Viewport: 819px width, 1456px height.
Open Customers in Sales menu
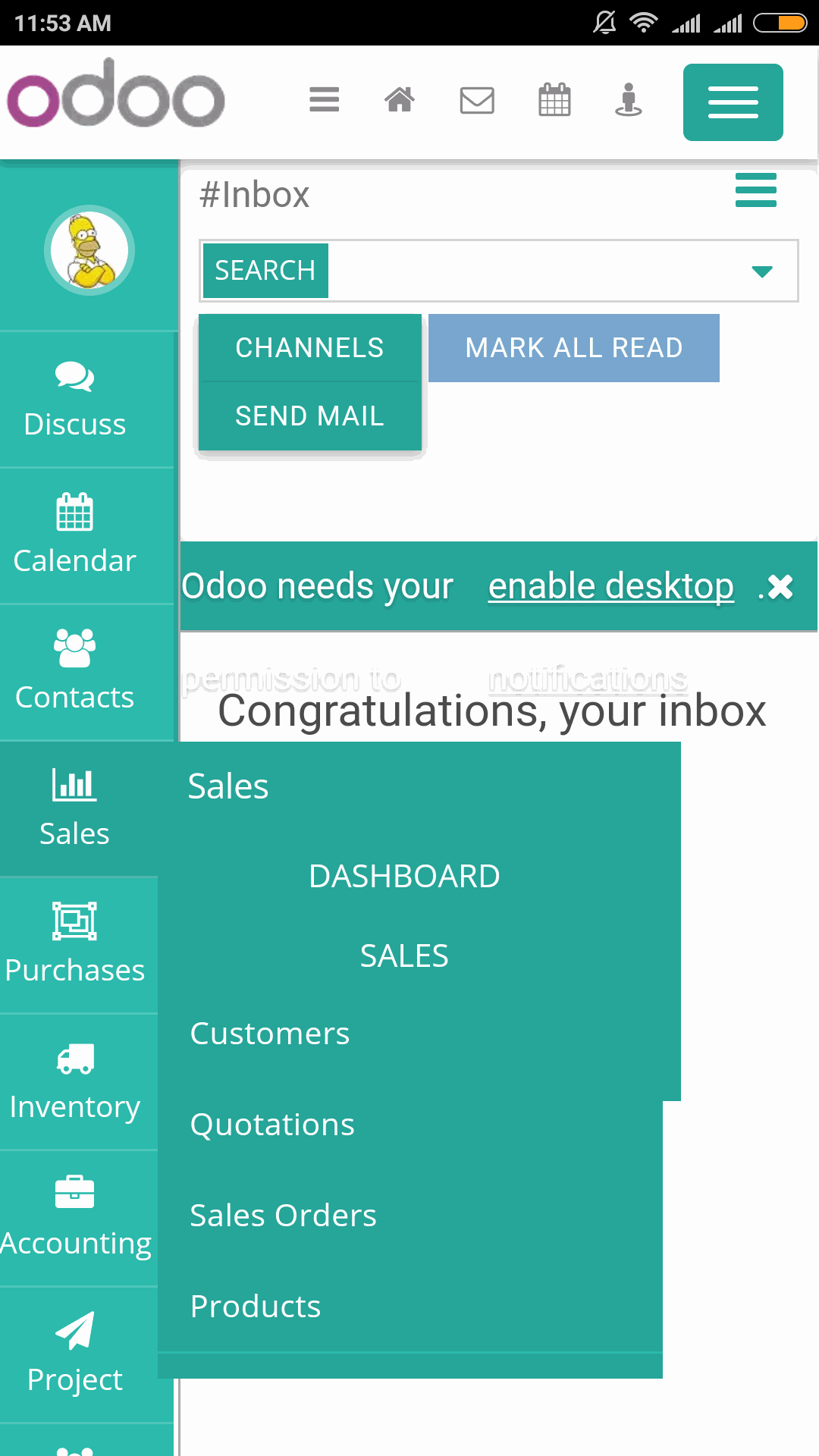(270, 1034)
